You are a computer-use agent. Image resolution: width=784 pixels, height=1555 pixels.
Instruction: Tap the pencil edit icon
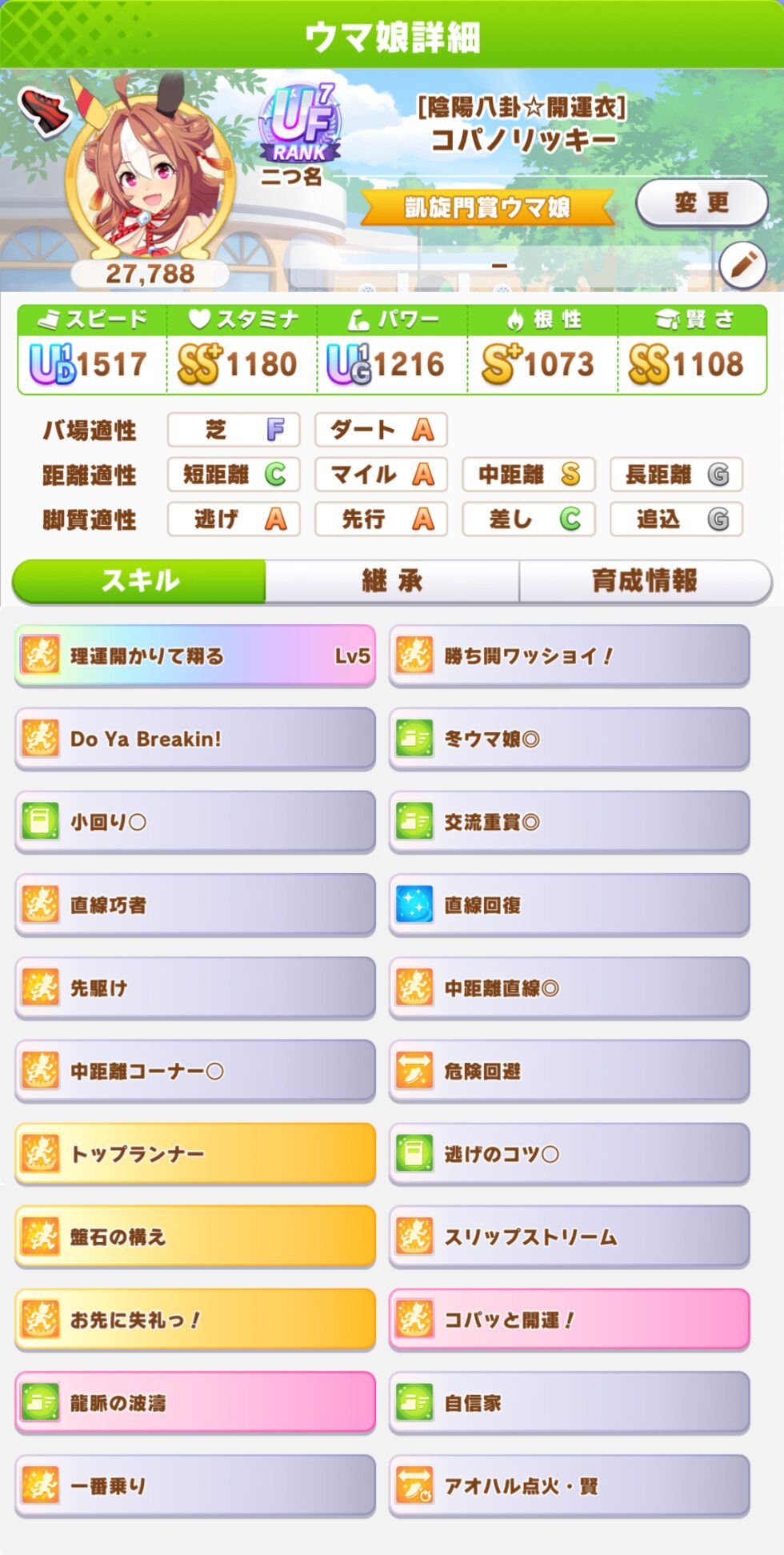742,265
